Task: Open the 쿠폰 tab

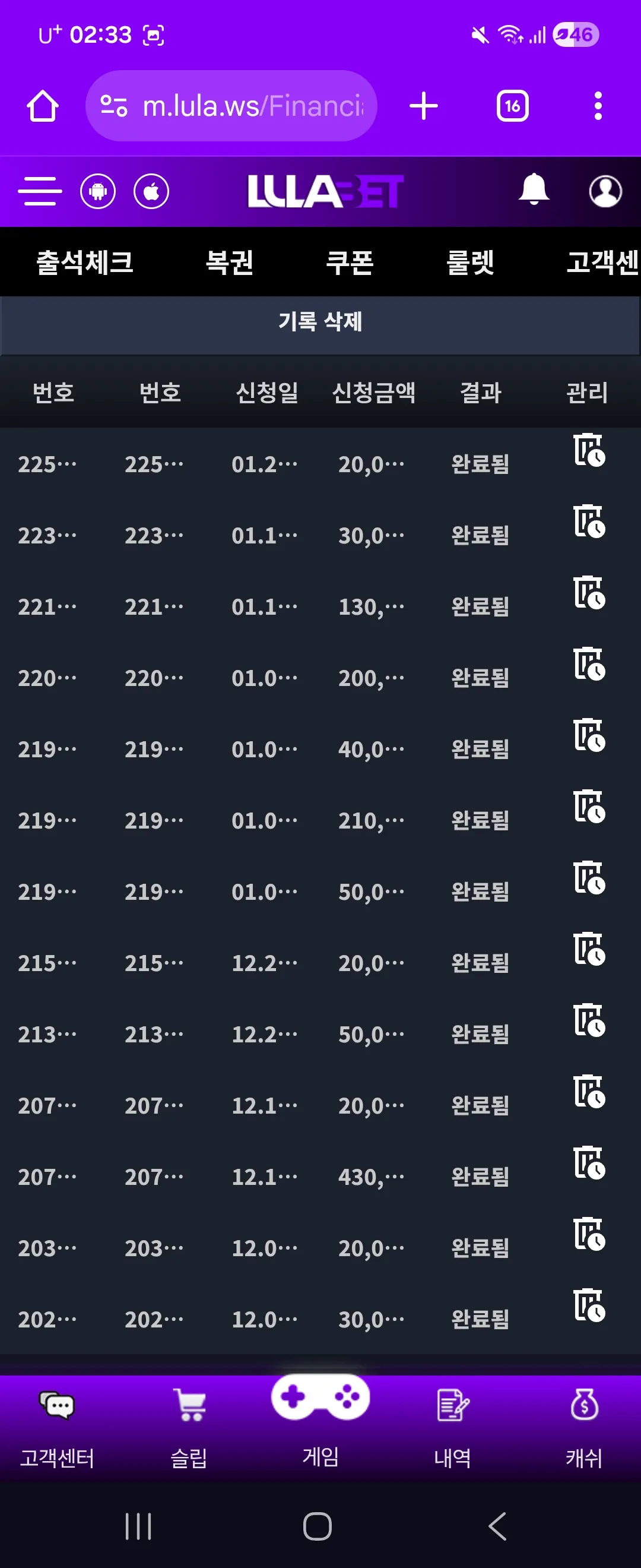Action: [x=350, y=263]
